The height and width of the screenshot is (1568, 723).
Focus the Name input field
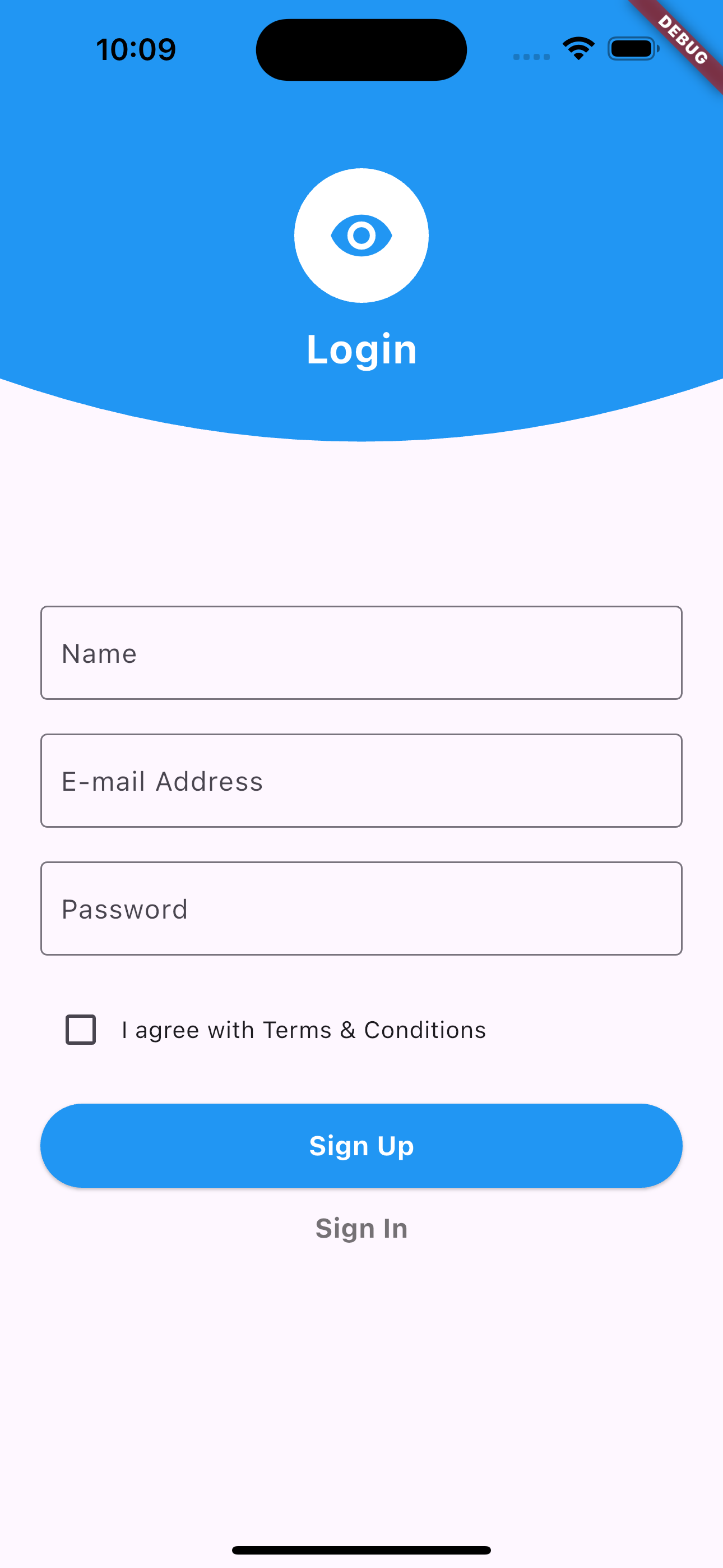(361, 653)
